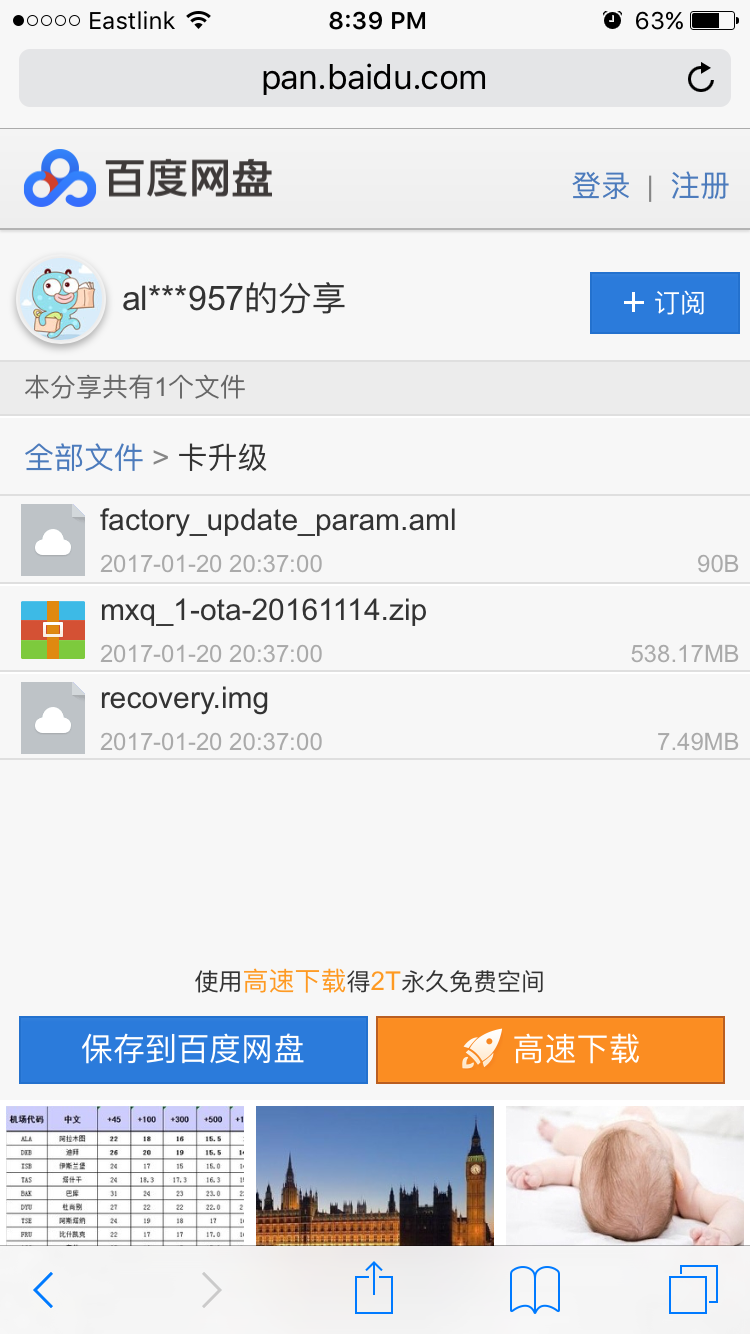Screen dimensions: 750x1334
Task: Open the spreadsheet table tile
Action: click(x=124, y=1175)
